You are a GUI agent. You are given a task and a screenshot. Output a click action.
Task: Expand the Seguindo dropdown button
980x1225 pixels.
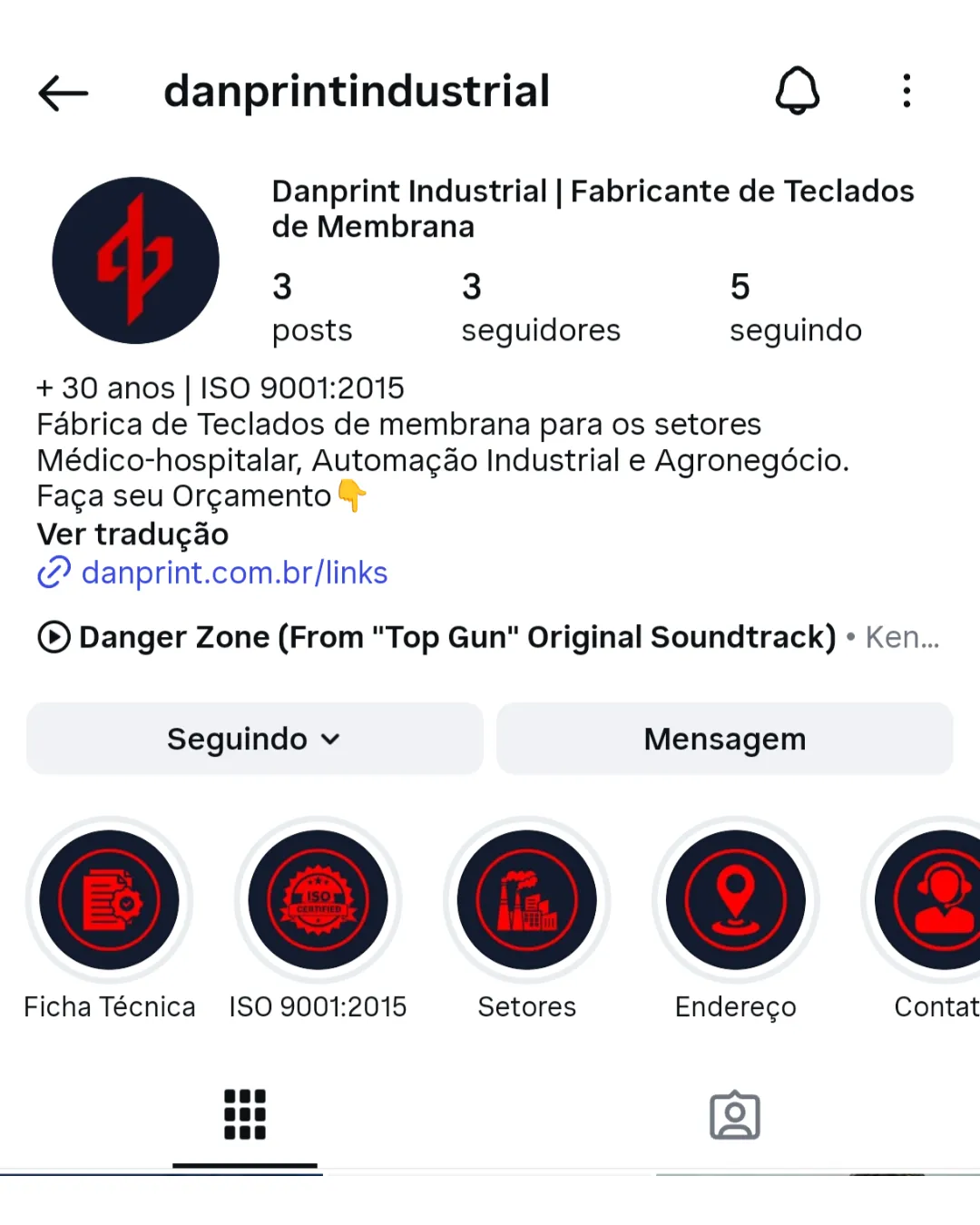pyautogui.click(x=254, y=739)
